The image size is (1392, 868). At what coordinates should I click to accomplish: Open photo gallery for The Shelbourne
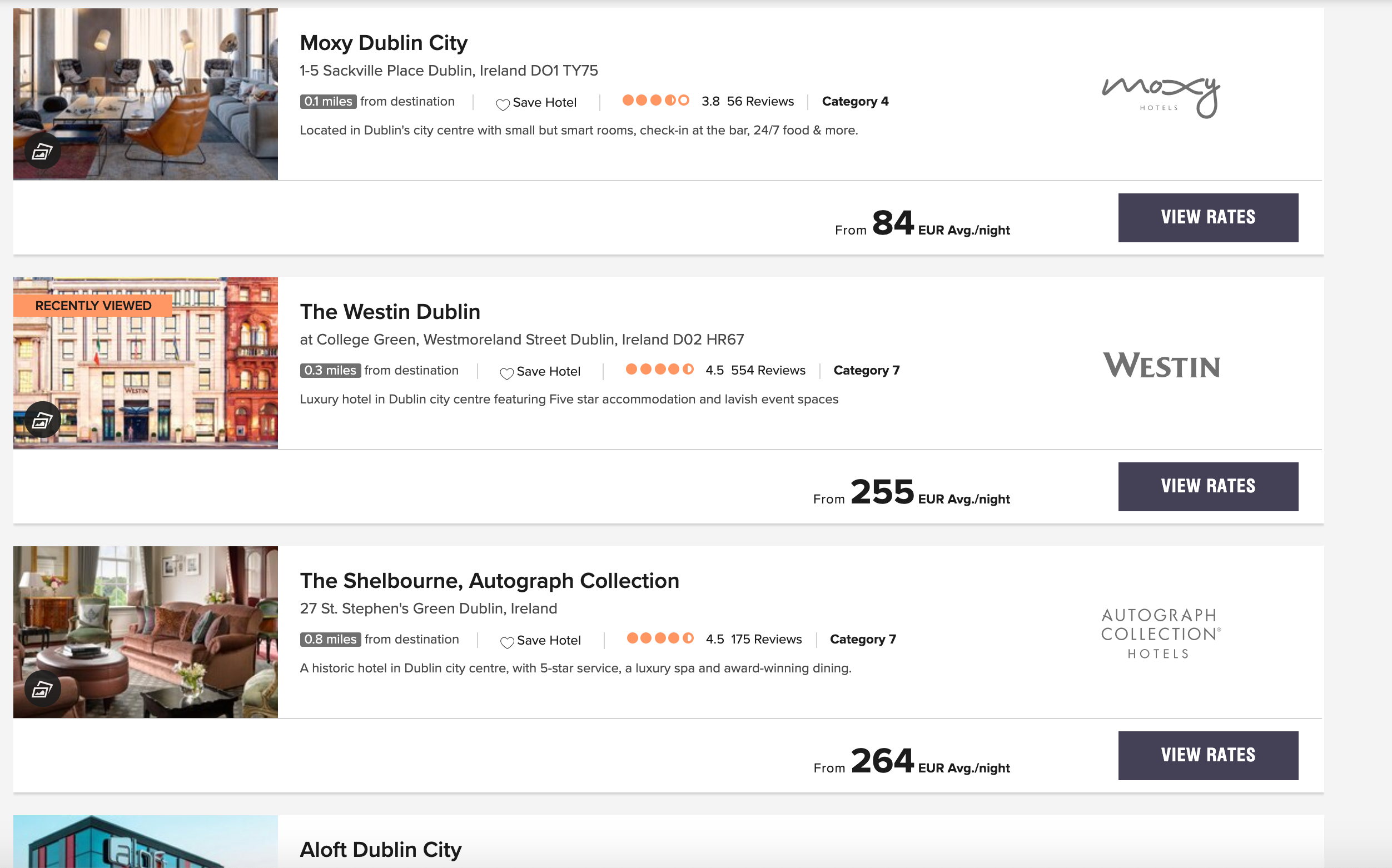(42, 689)
